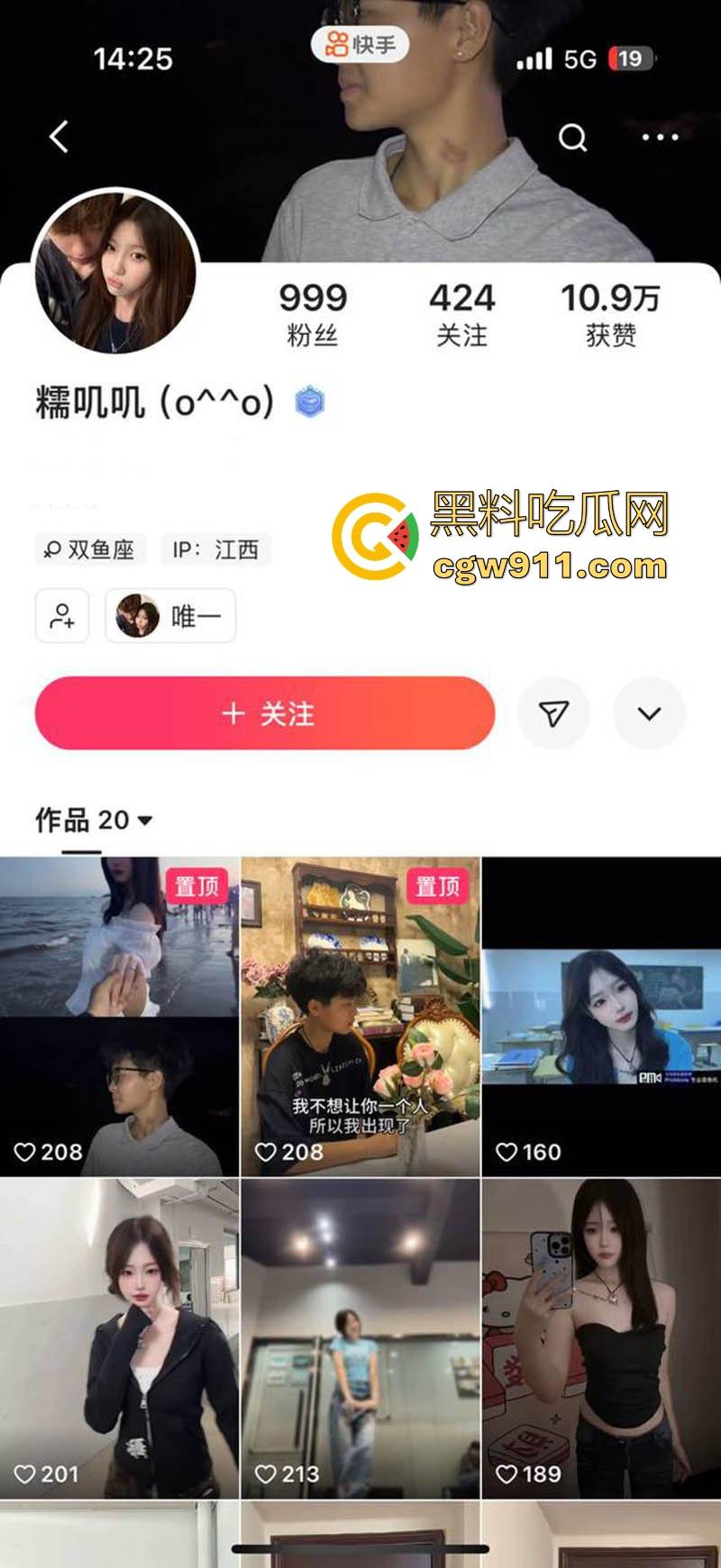The height and width of the screenshot is (1568, 721).
Task: Tap the add-friend person icon
Action: point(62,616)
